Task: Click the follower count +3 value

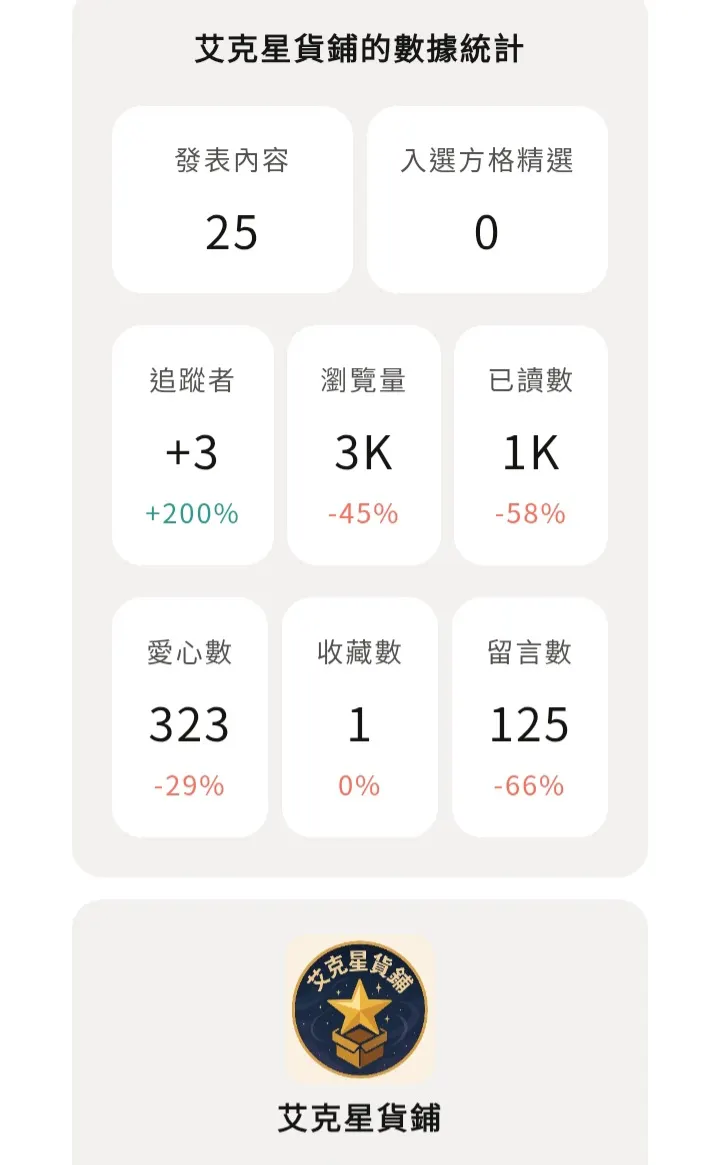Action: tap(191, 450)
